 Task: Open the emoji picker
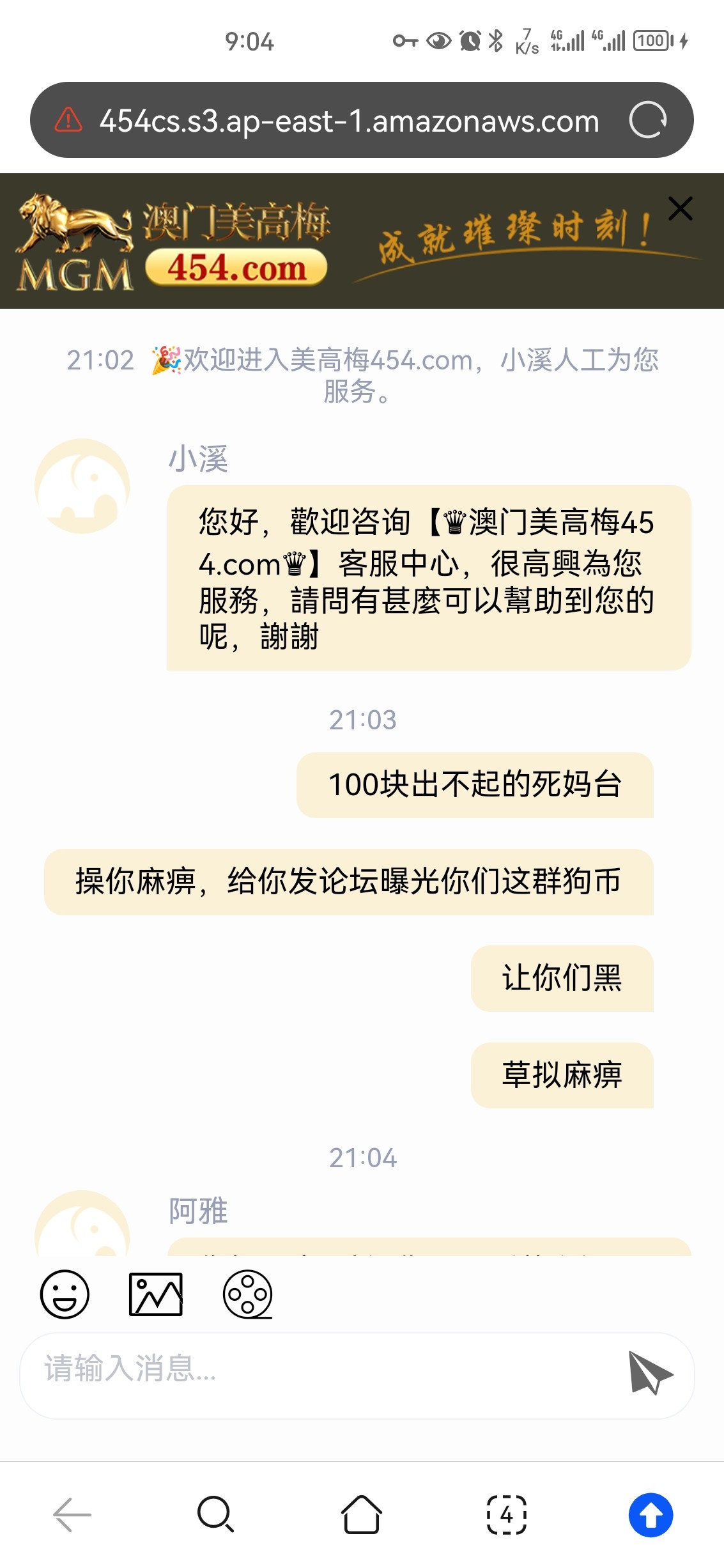tap(65, 1294)
